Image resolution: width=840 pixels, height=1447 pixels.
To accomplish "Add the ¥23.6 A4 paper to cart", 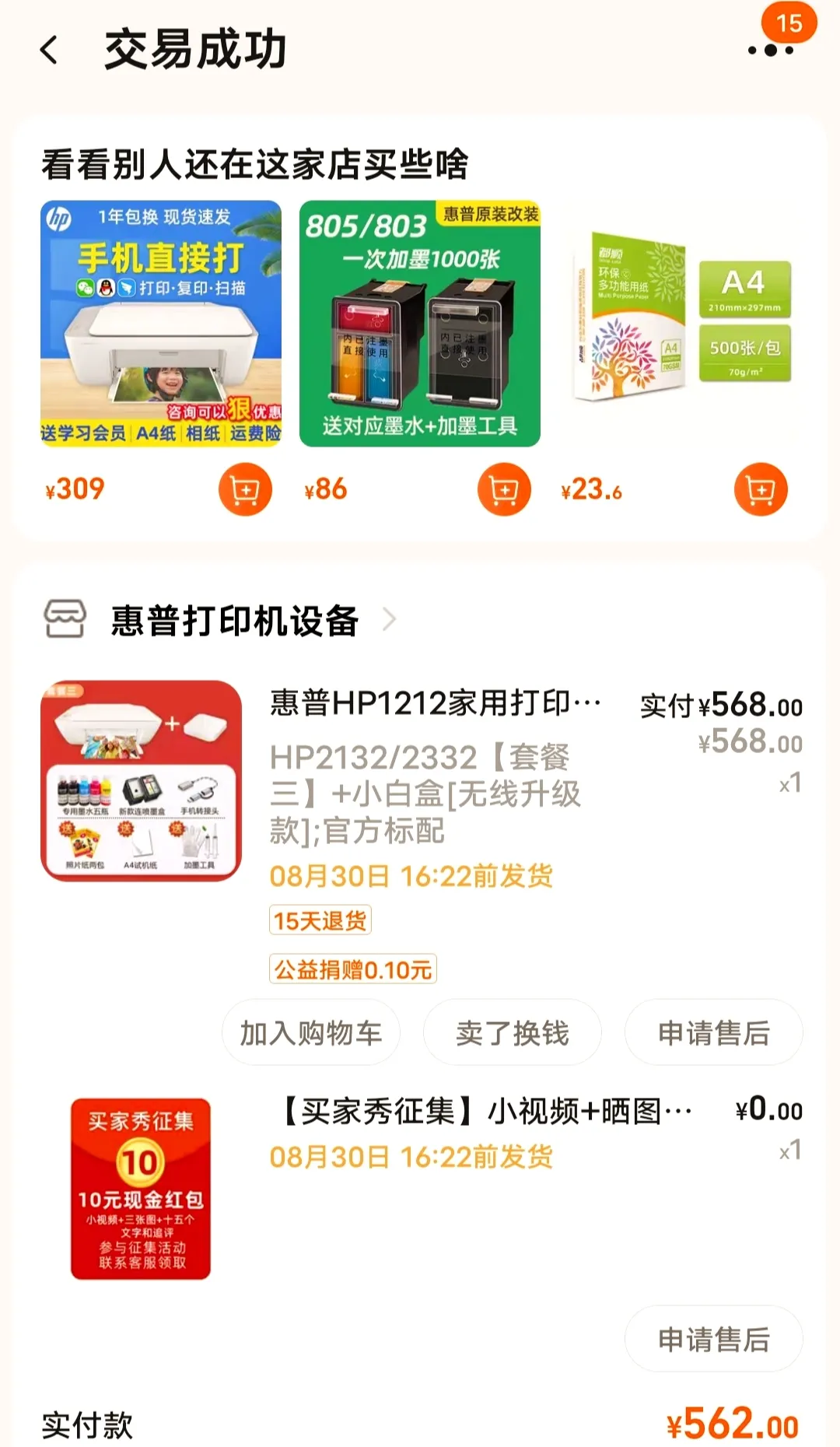I will point(761,490).
